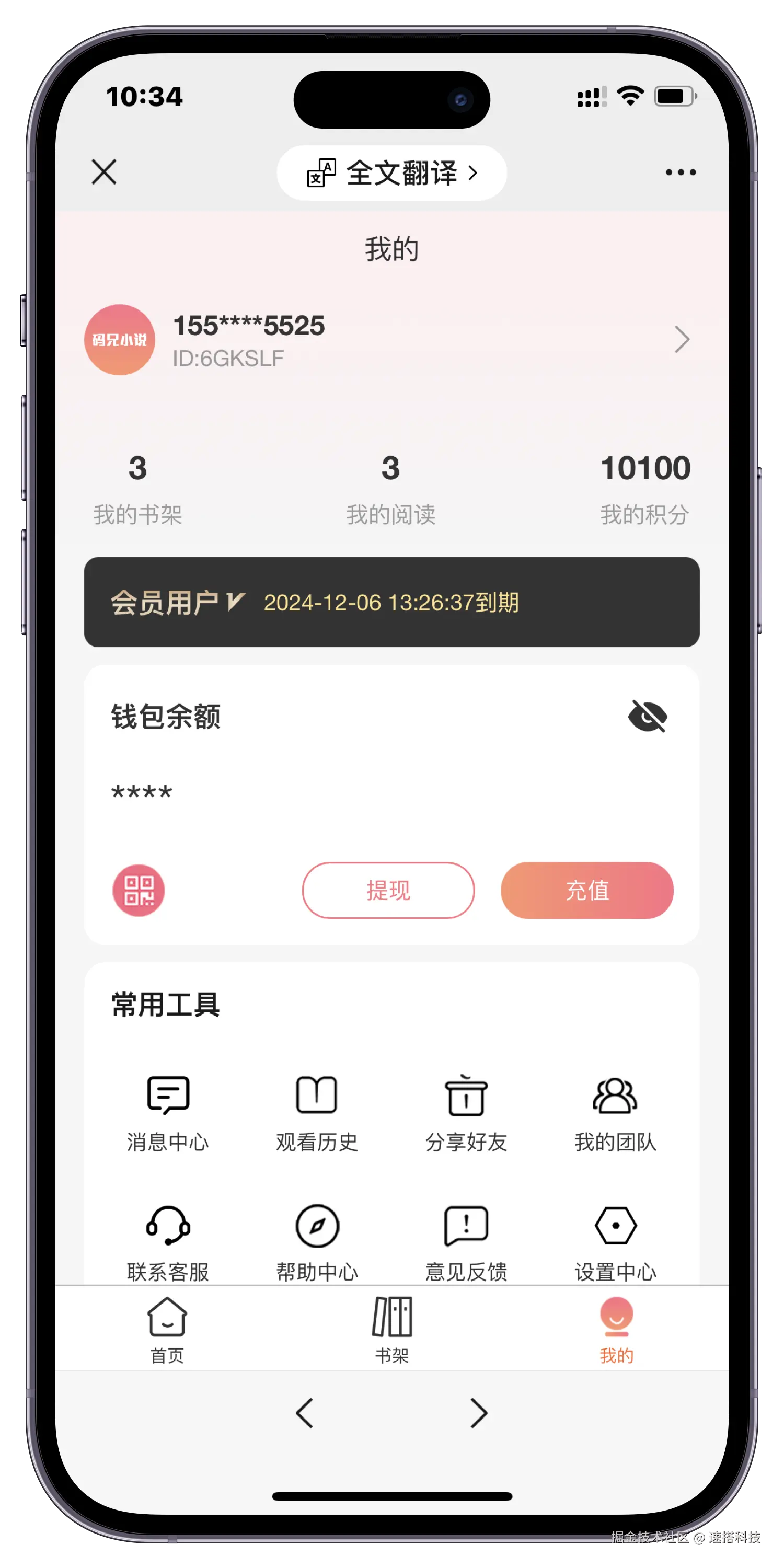This screenshot has width=784, height=1568.
Task: Tap the 充值 recharge button
Action: 587,890
